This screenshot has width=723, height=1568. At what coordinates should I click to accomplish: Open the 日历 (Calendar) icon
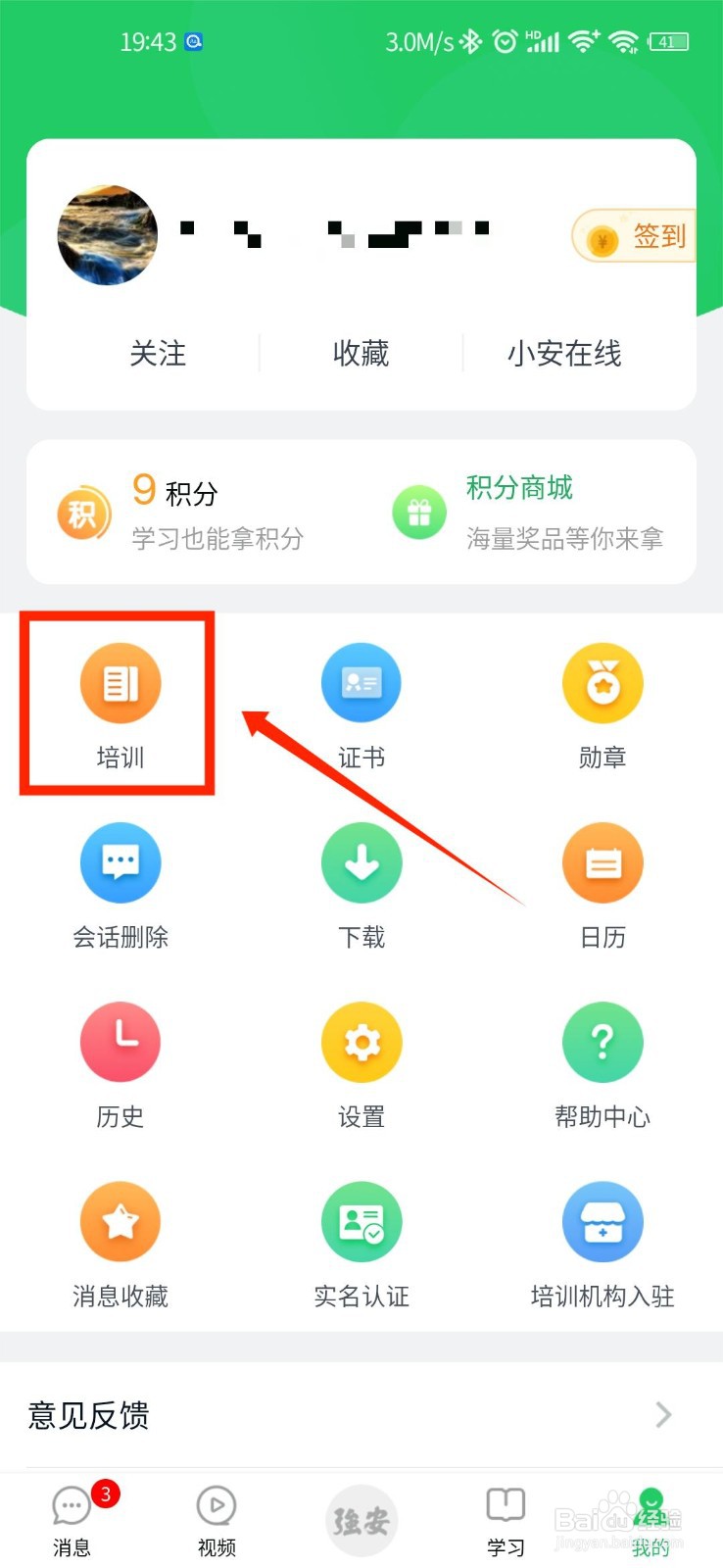click(602, 863)
